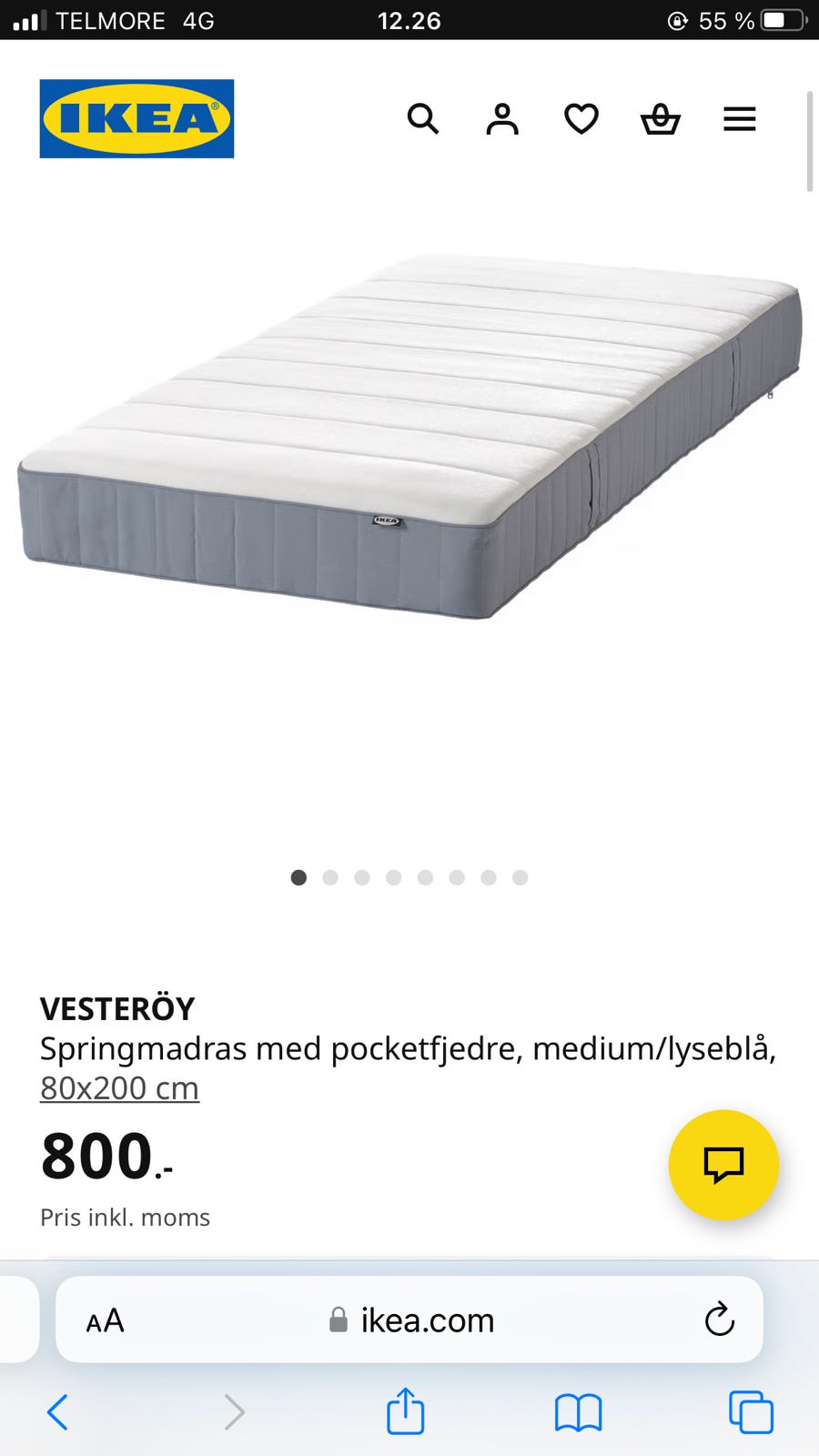Viewport: 819px width, 1456px height.
Task: Tap the VESTERÖY mattress product image
Action: click(x=409, y=437)
